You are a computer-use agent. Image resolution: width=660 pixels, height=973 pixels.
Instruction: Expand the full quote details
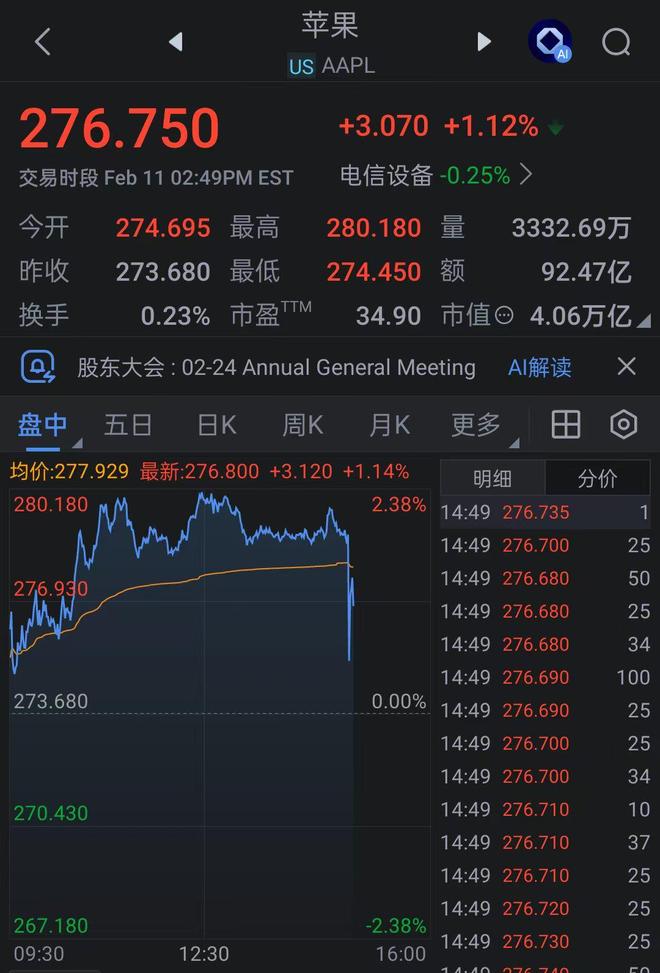(643, 321)
